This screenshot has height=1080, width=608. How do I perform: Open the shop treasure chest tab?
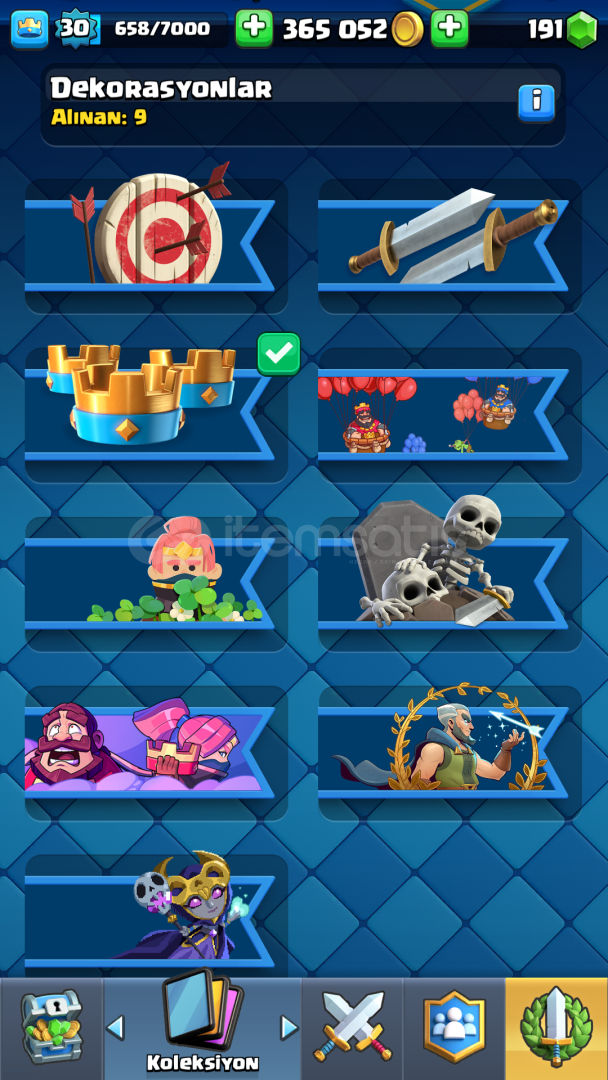click(x=52, y=1028)
